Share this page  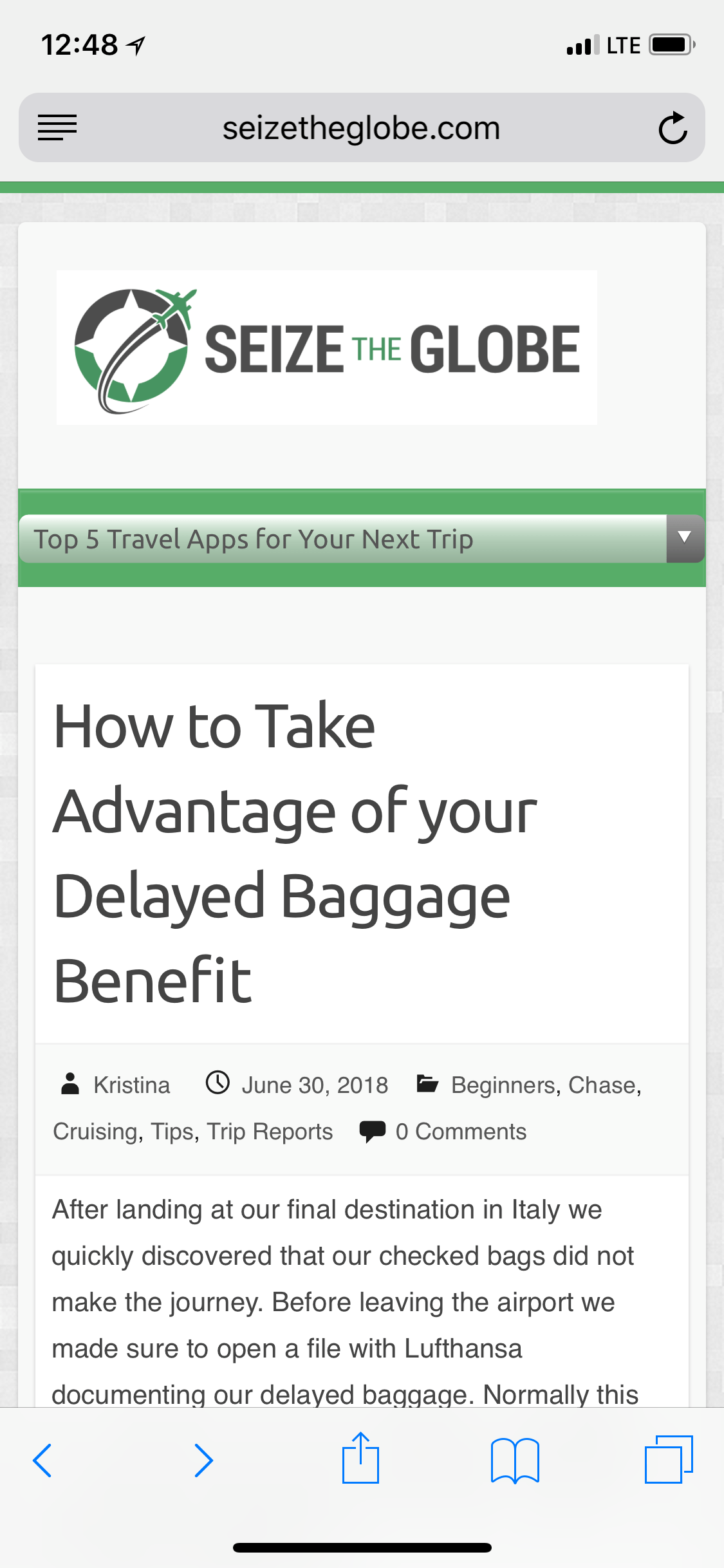(x=360, y=1459)
